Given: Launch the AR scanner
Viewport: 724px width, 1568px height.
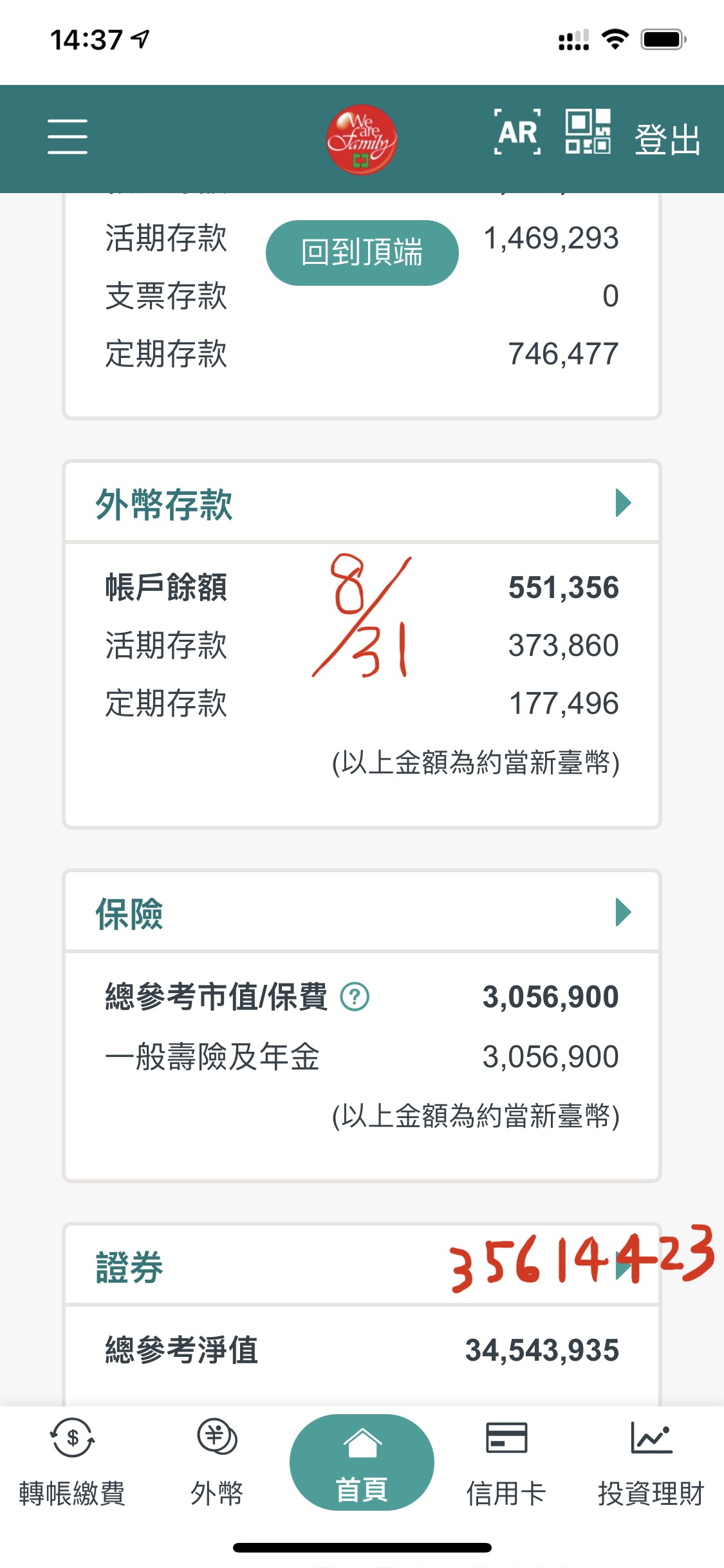Looking at the screenshot, I should [x=517, y=133].
